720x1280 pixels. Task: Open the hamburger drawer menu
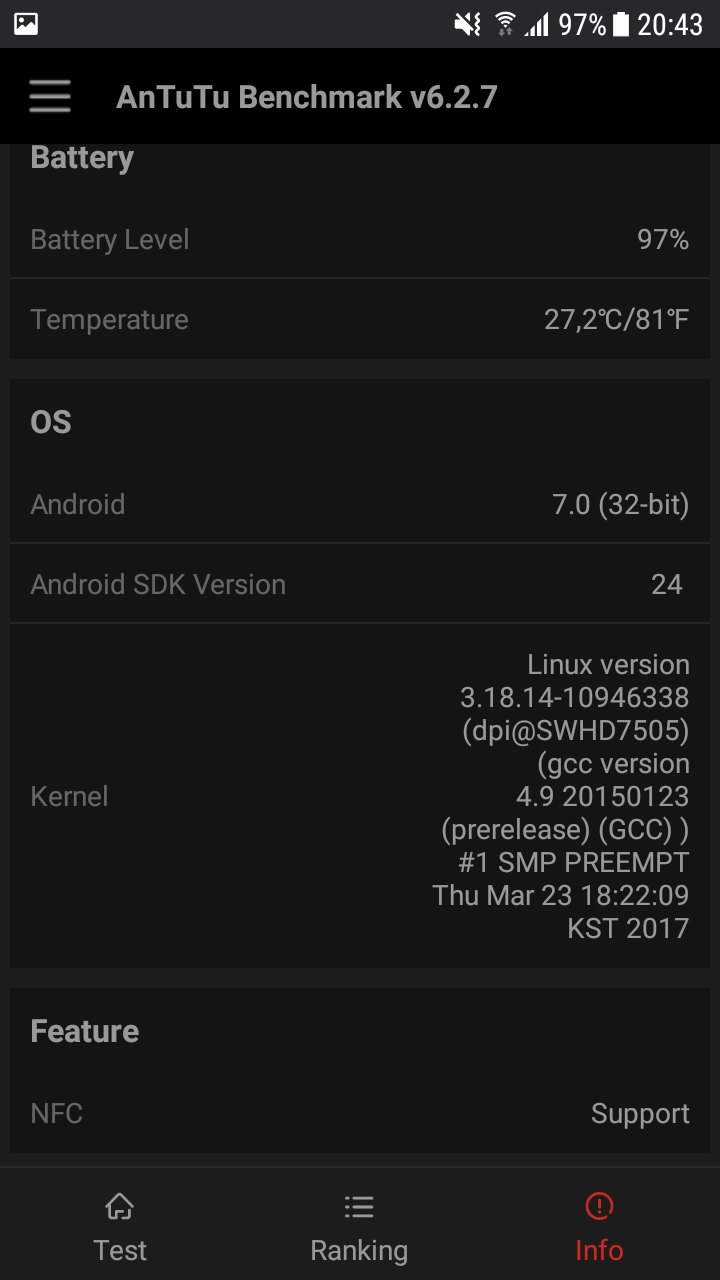49,96
